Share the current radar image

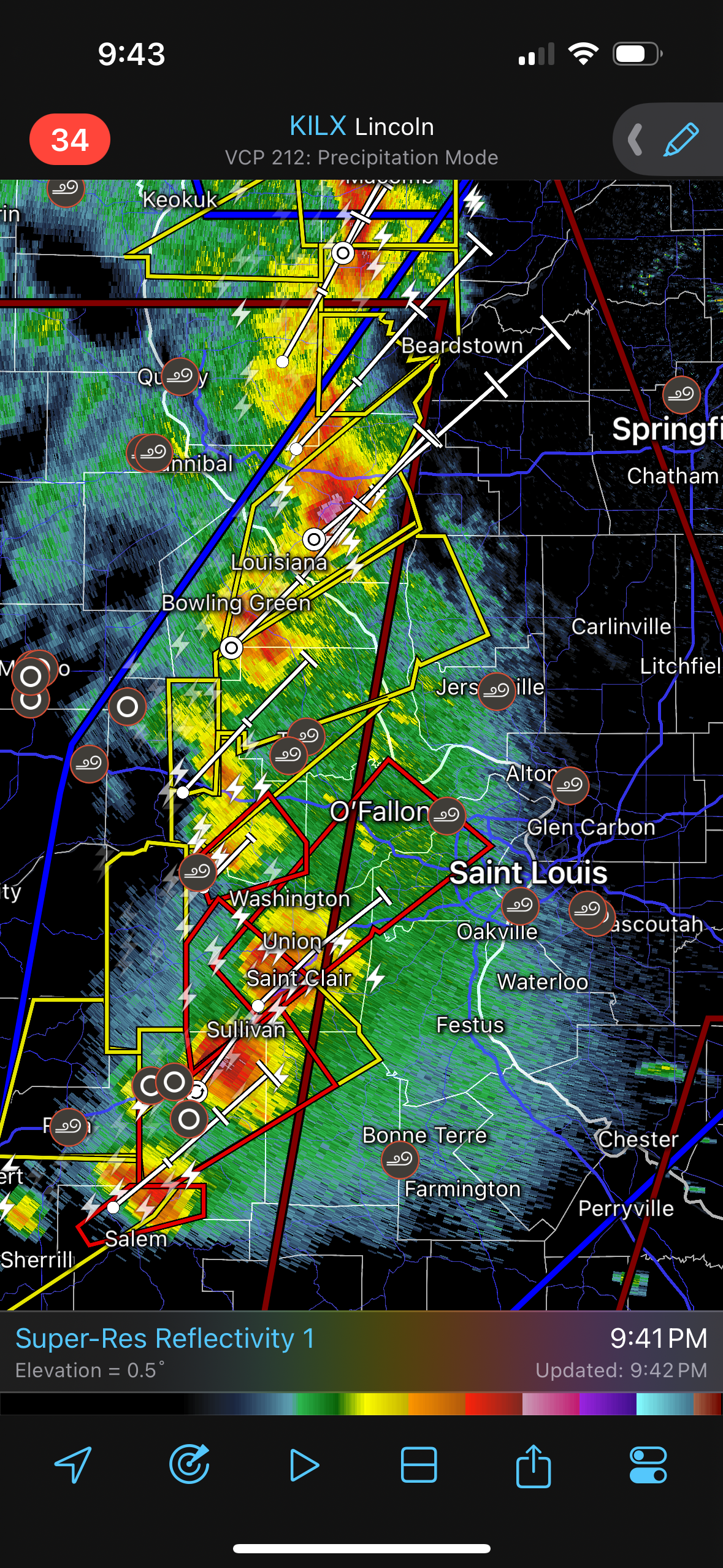pos(534,1465)
